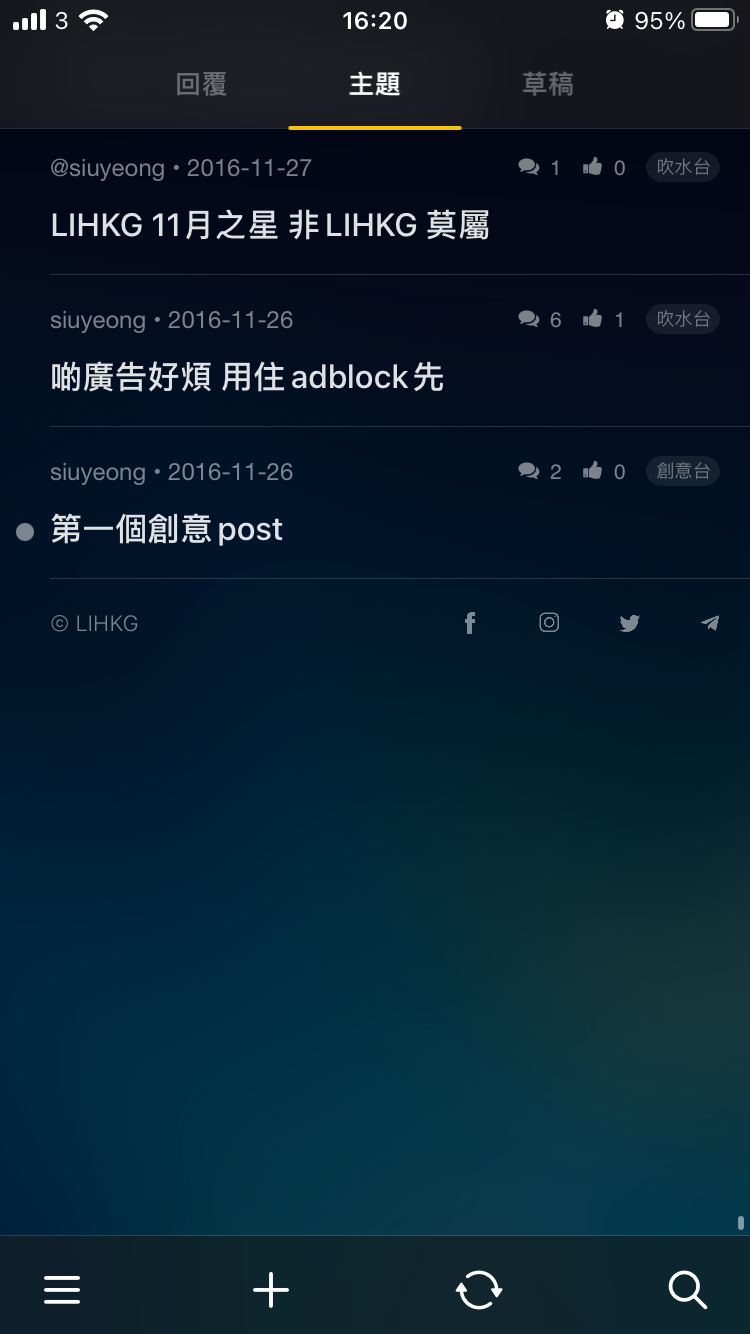Switch to the 草稿 tab
Screen dimensions: 750x1334
547,85
